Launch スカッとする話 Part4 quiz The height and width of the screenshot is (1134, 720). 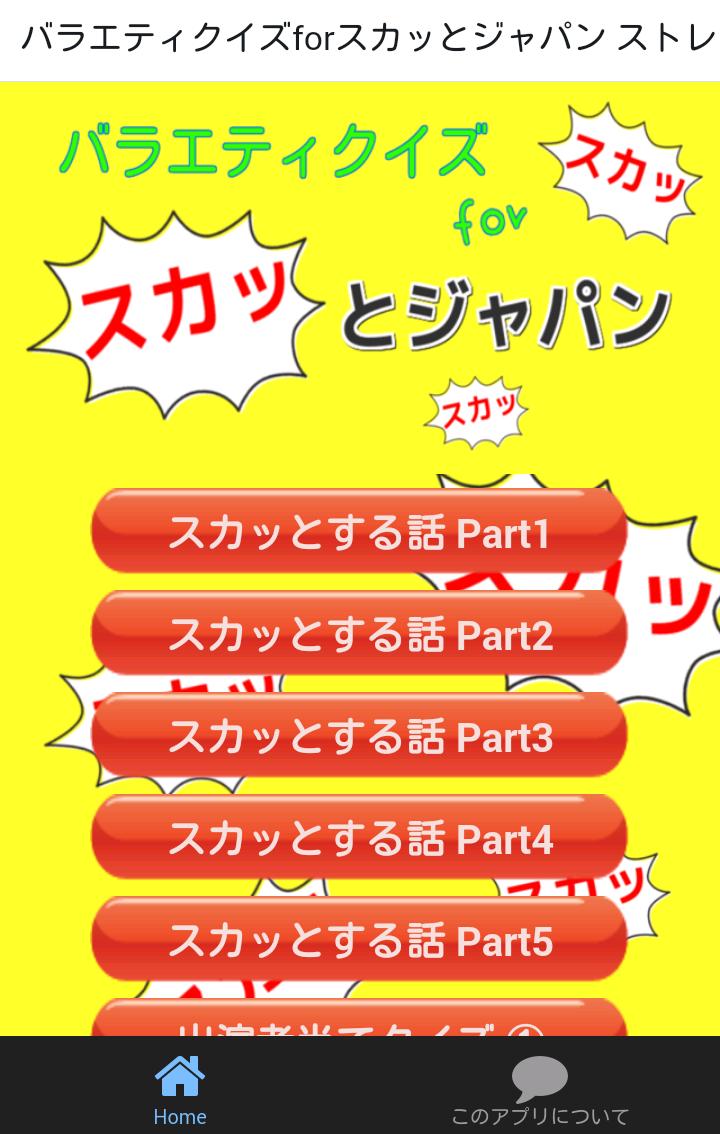[359, 838]
